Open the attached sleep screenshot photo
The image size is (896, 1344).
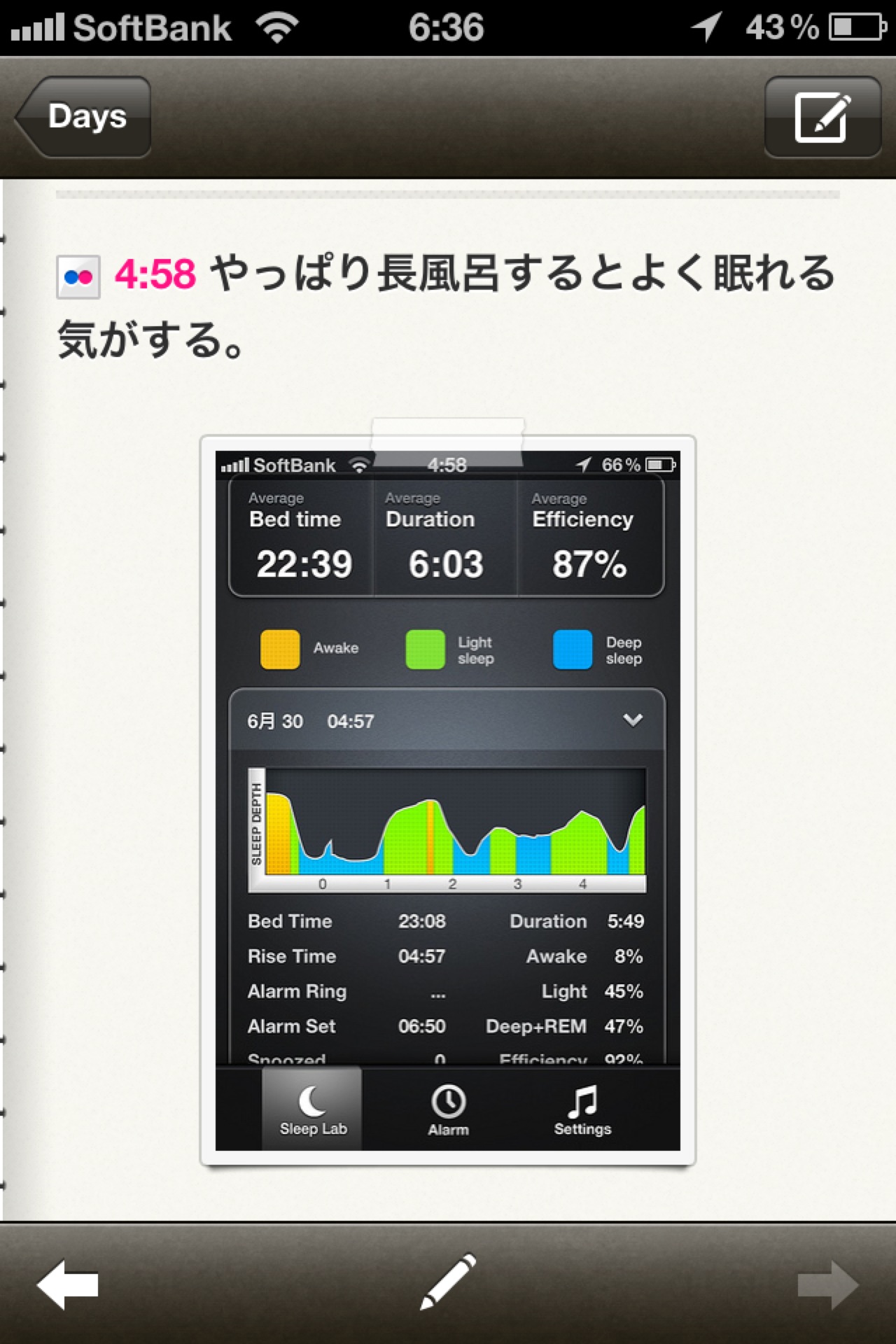pos(448,798)
